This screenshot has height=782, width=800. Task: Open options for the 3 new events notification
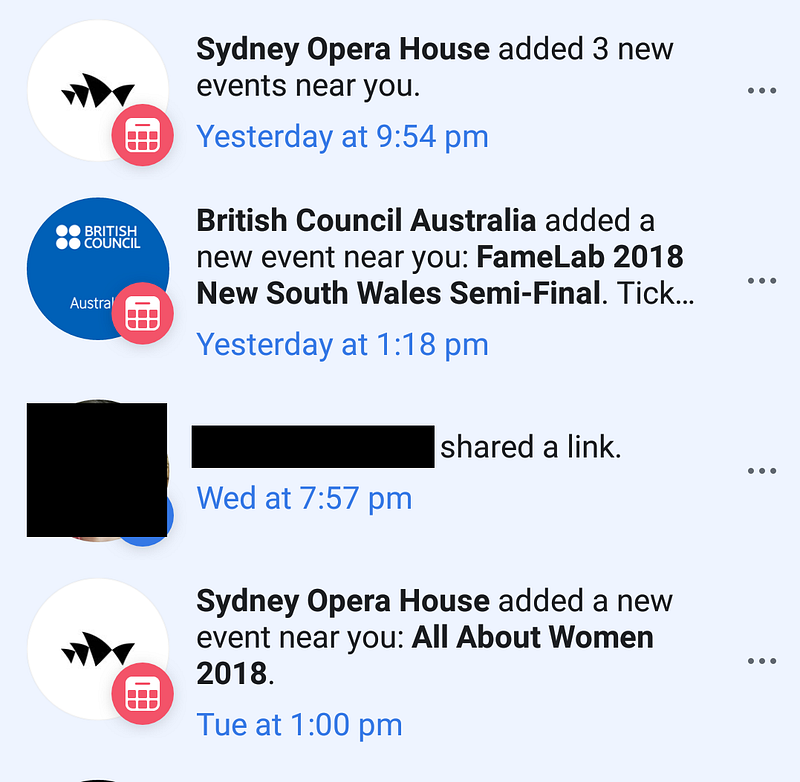pyautogui.click(x=762, y=91)
